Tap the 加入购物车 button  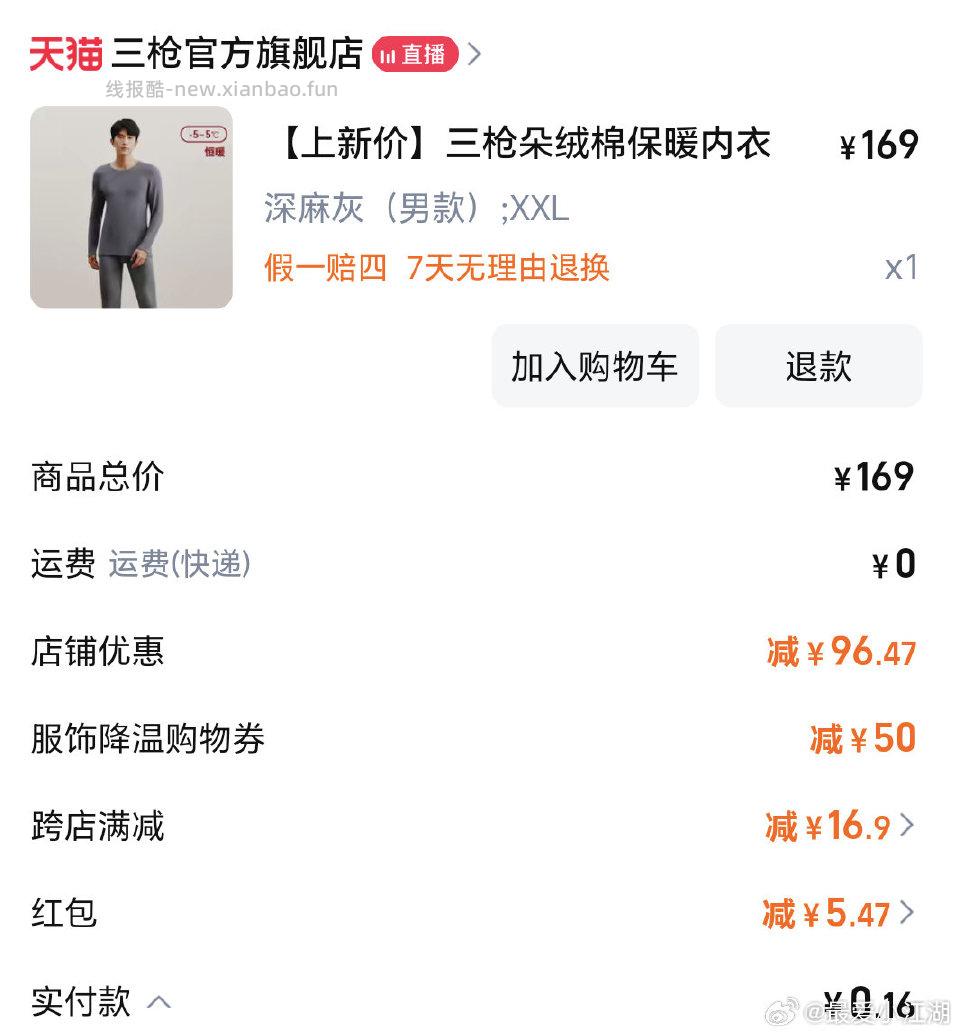595,366
